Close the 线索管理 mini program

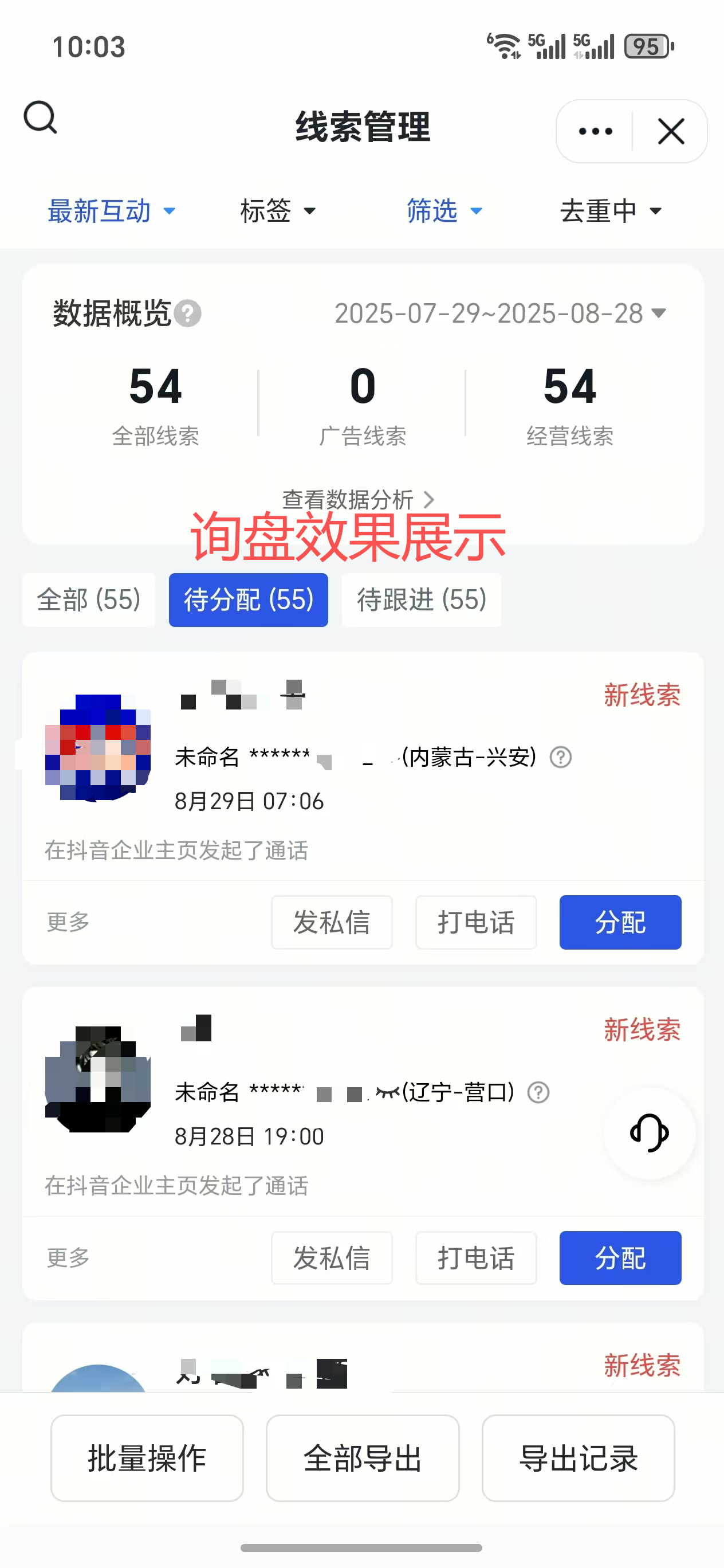click(671, 131)
